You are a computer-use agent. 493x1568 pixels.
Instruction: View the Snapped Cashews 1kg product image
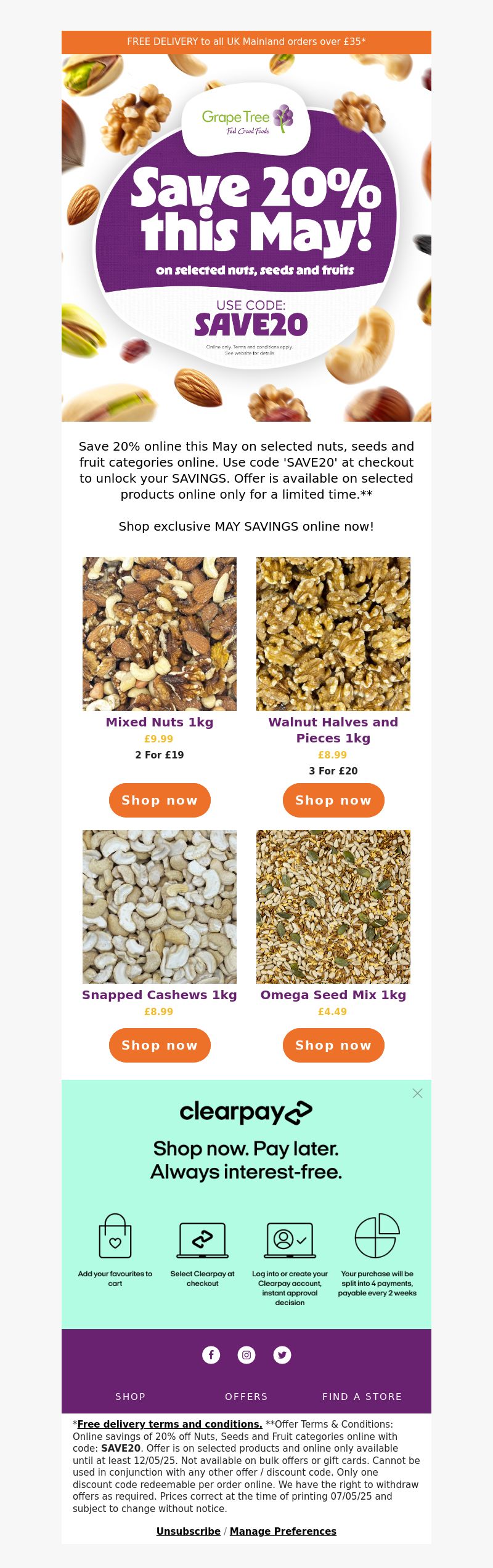coord(160,907)
